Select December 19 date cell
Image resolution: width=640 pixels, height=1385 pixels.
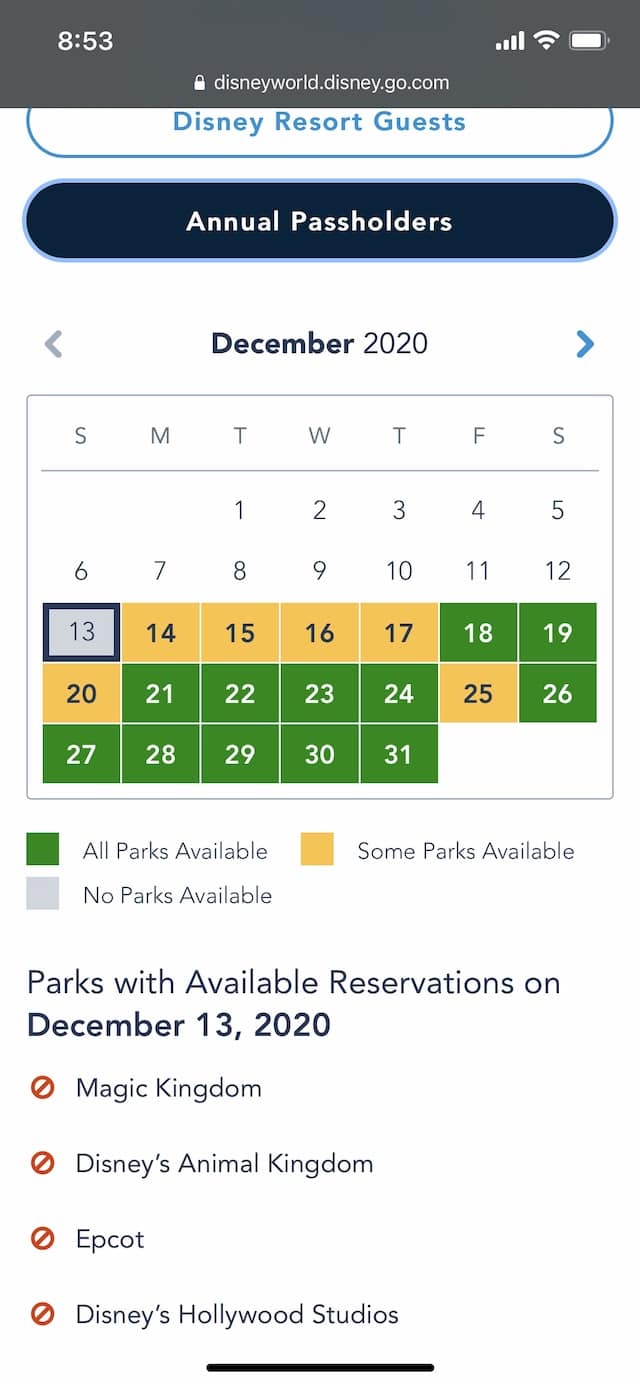(x=558, y=632)
